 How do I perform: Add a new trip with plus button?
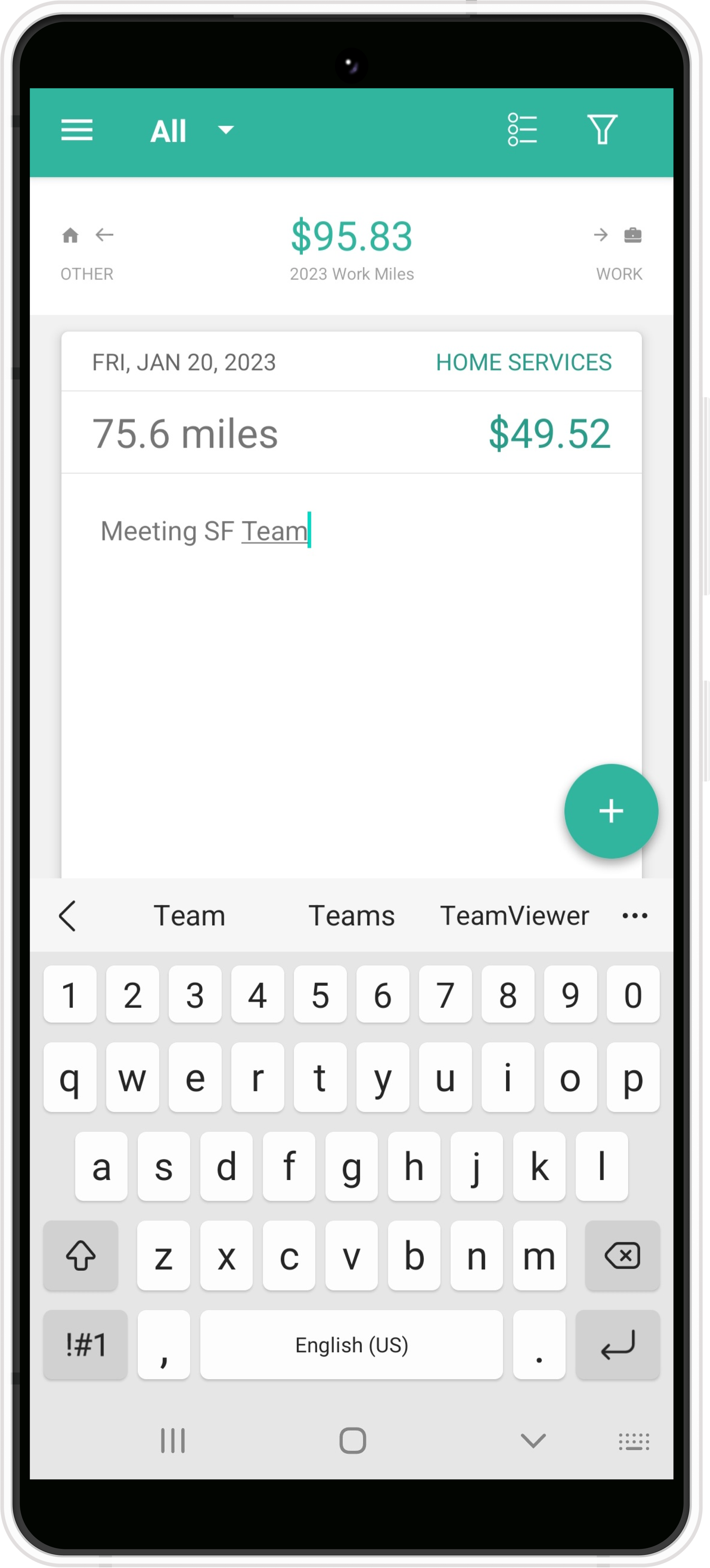tap(610, 811)
